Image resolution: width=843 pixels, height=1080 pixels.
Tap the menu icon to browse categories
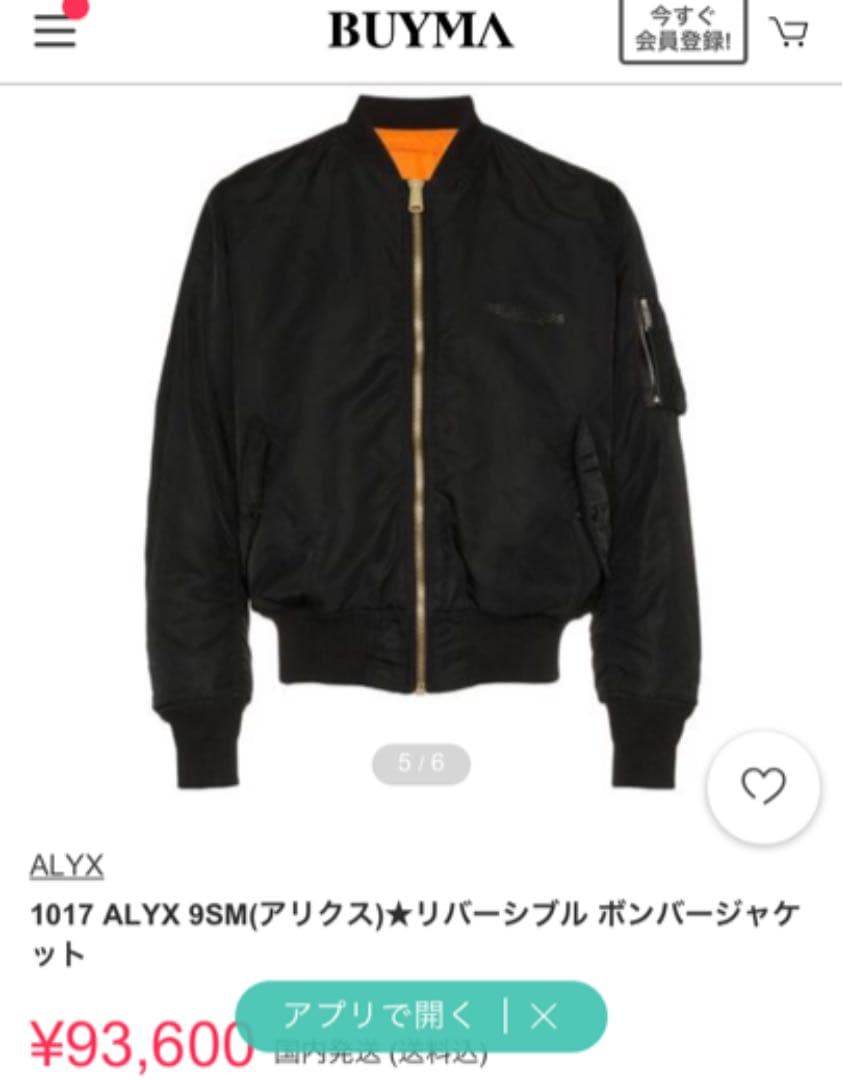pyautogui.click(x=54, y=30)
